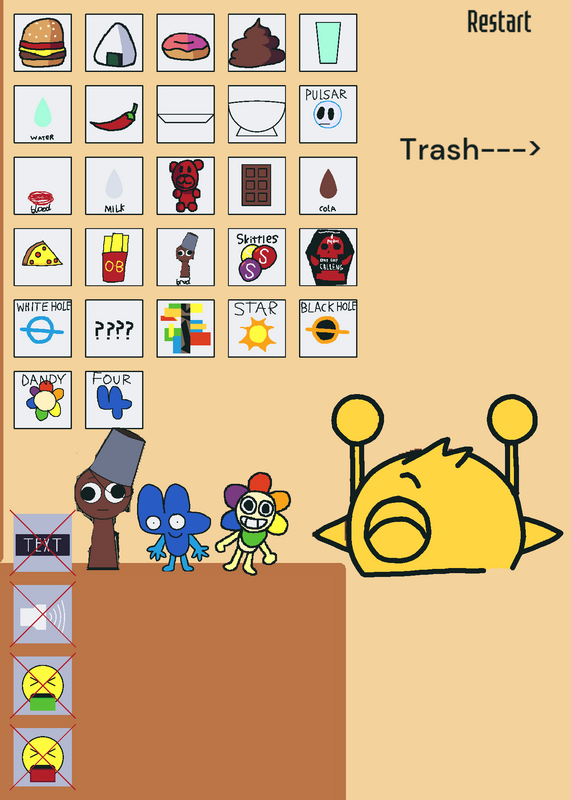571x800 pixels.
Task: Tap the milk drop tile
Action: tap(114, 186)
